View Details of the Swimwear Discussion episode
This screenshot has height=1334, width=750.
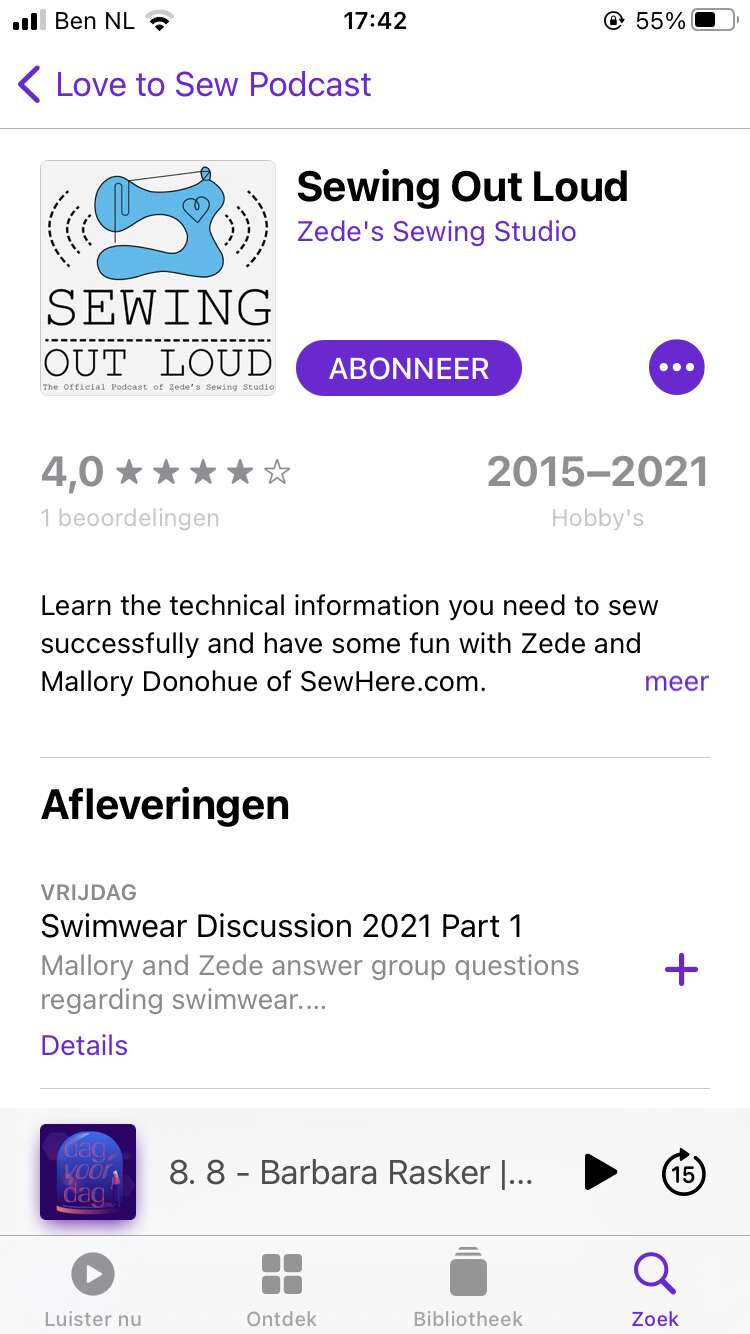coord(84,1045)
